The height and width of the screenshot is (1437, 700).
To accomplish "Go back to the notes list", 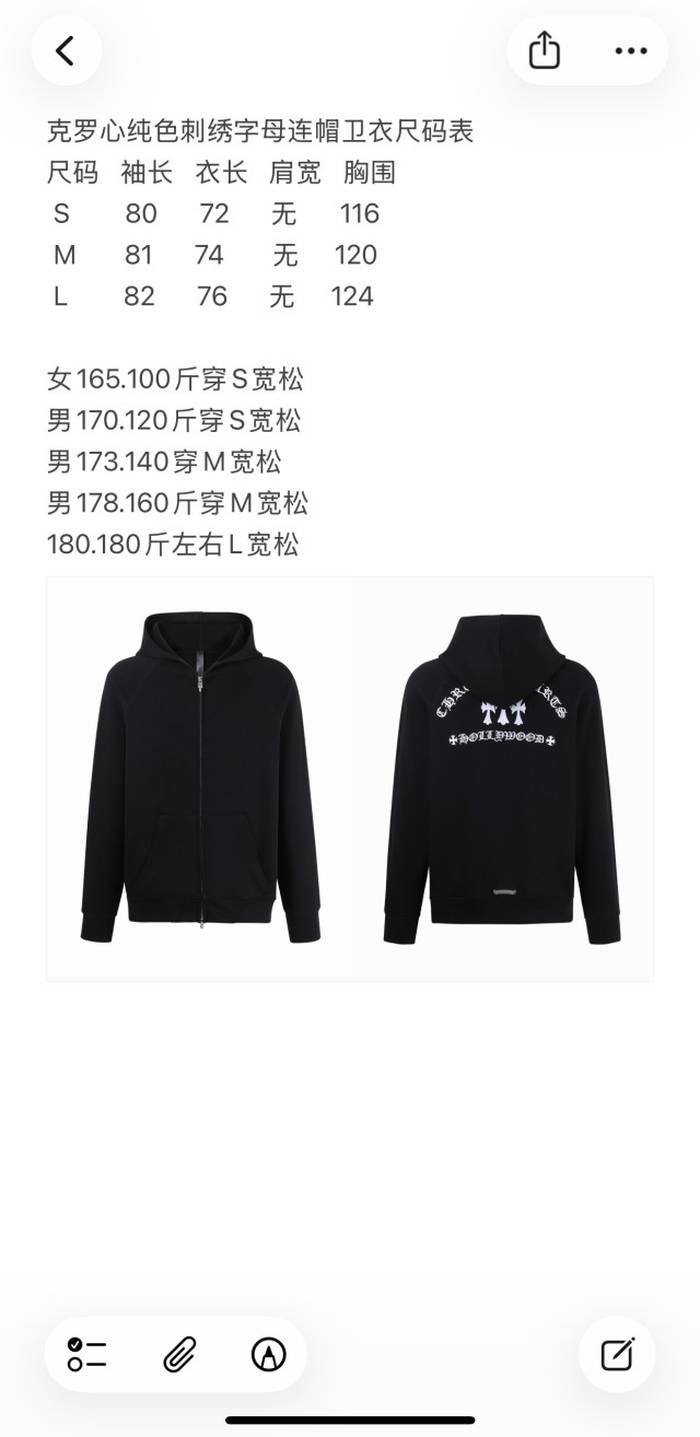I will [x=66, y=51].
